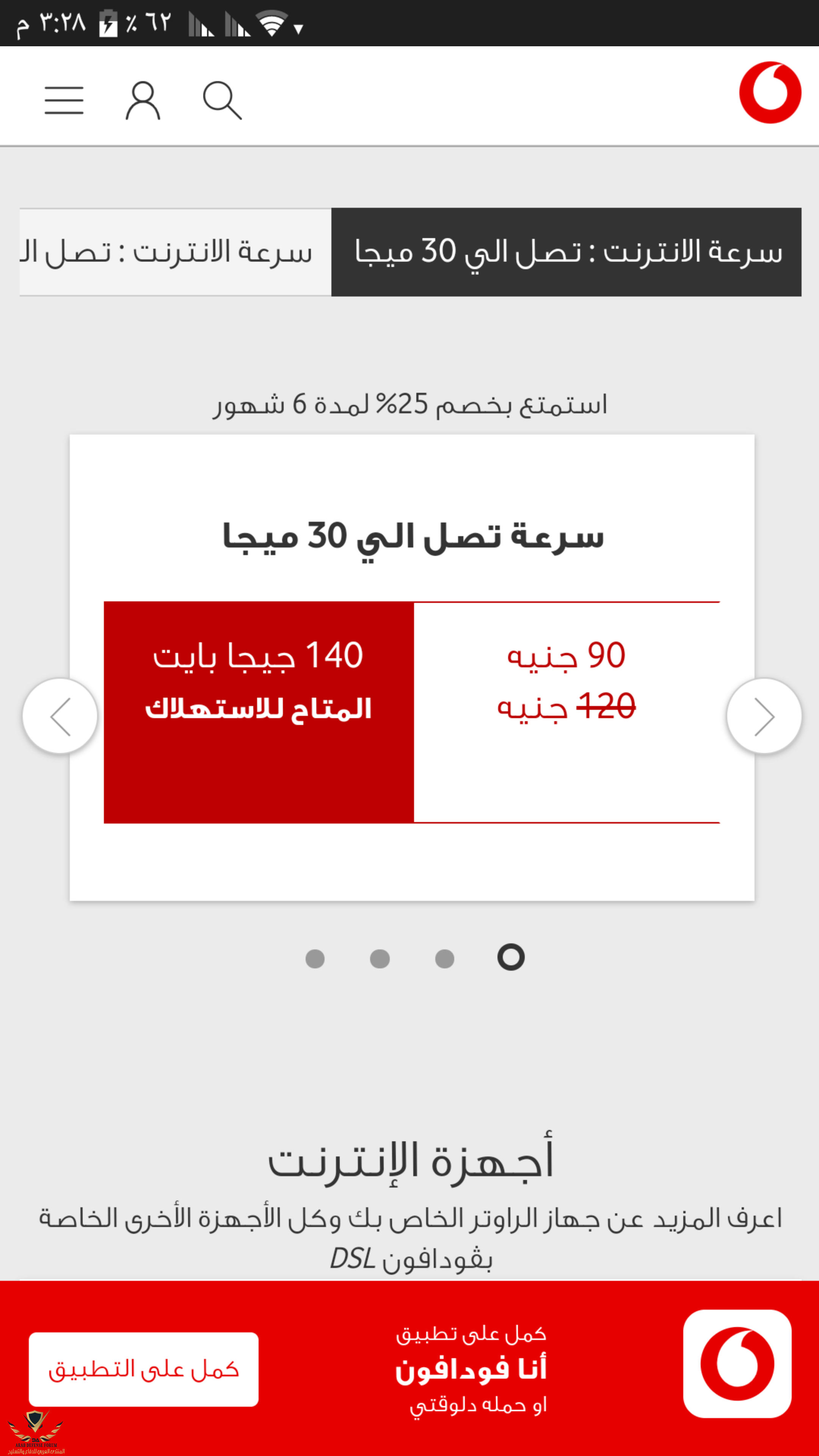819x1456 pixels.
Task: Switch to the partially visible second speed tab
Action: (175, 252)
